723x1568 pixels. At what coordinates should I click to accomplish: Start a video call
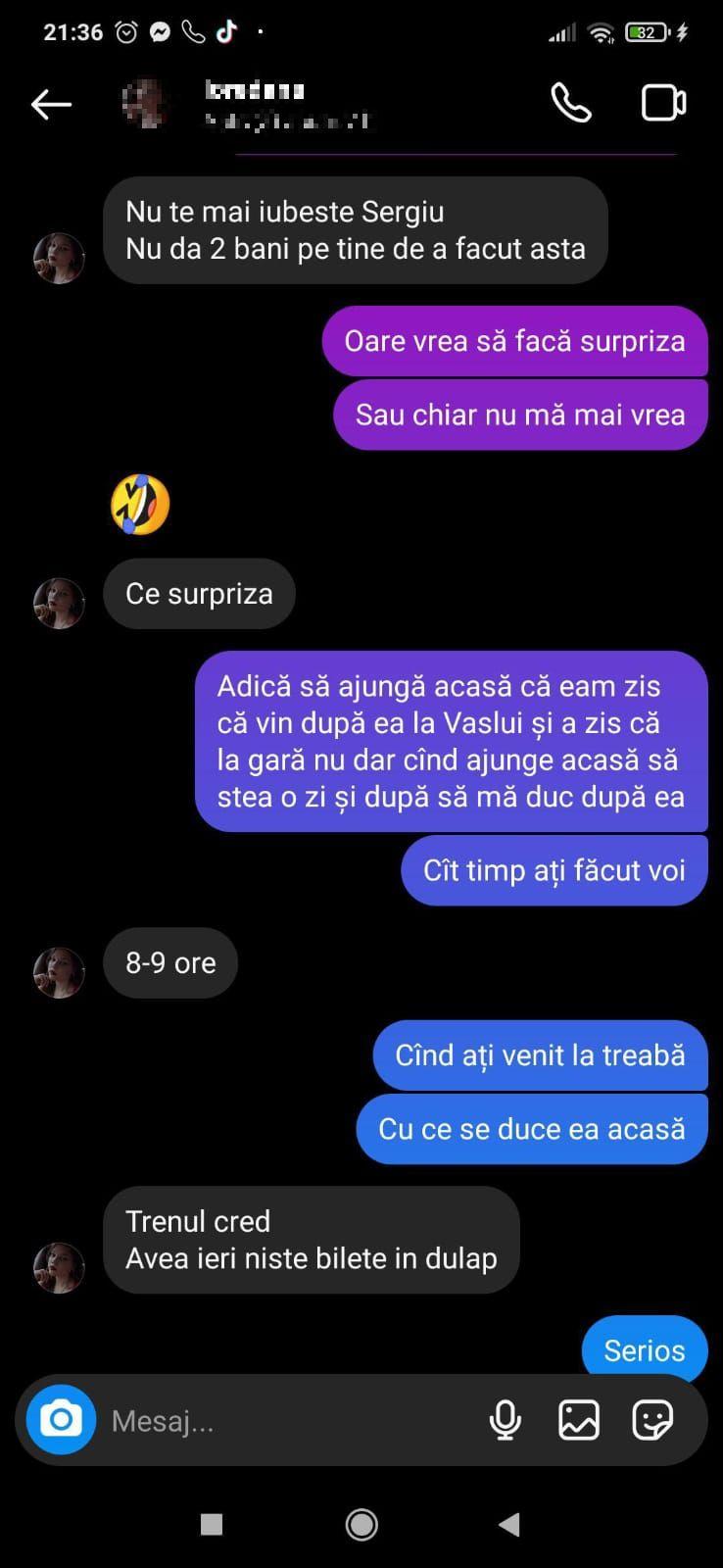pyautogui.click(x=663, y=102)
